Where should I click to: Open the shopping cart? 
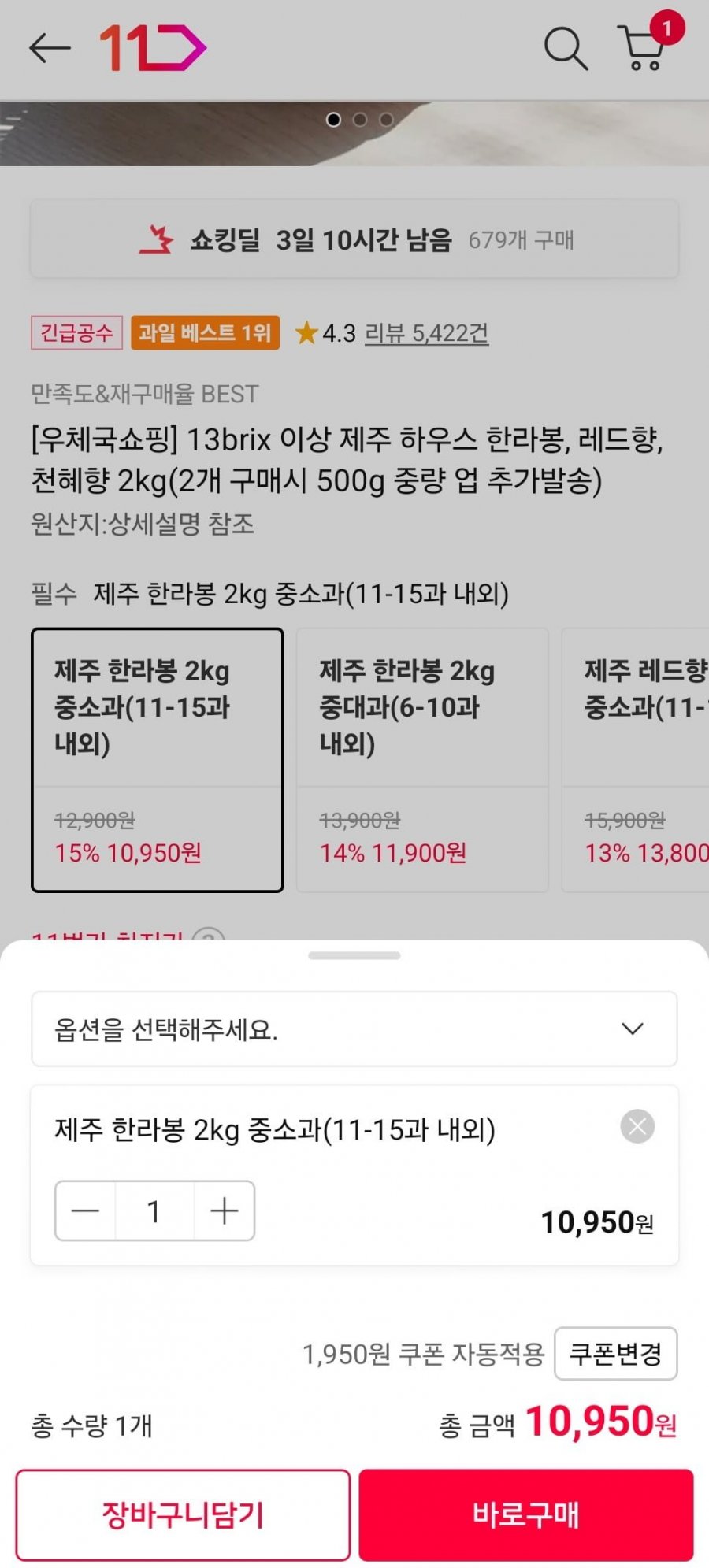[644, 47]
